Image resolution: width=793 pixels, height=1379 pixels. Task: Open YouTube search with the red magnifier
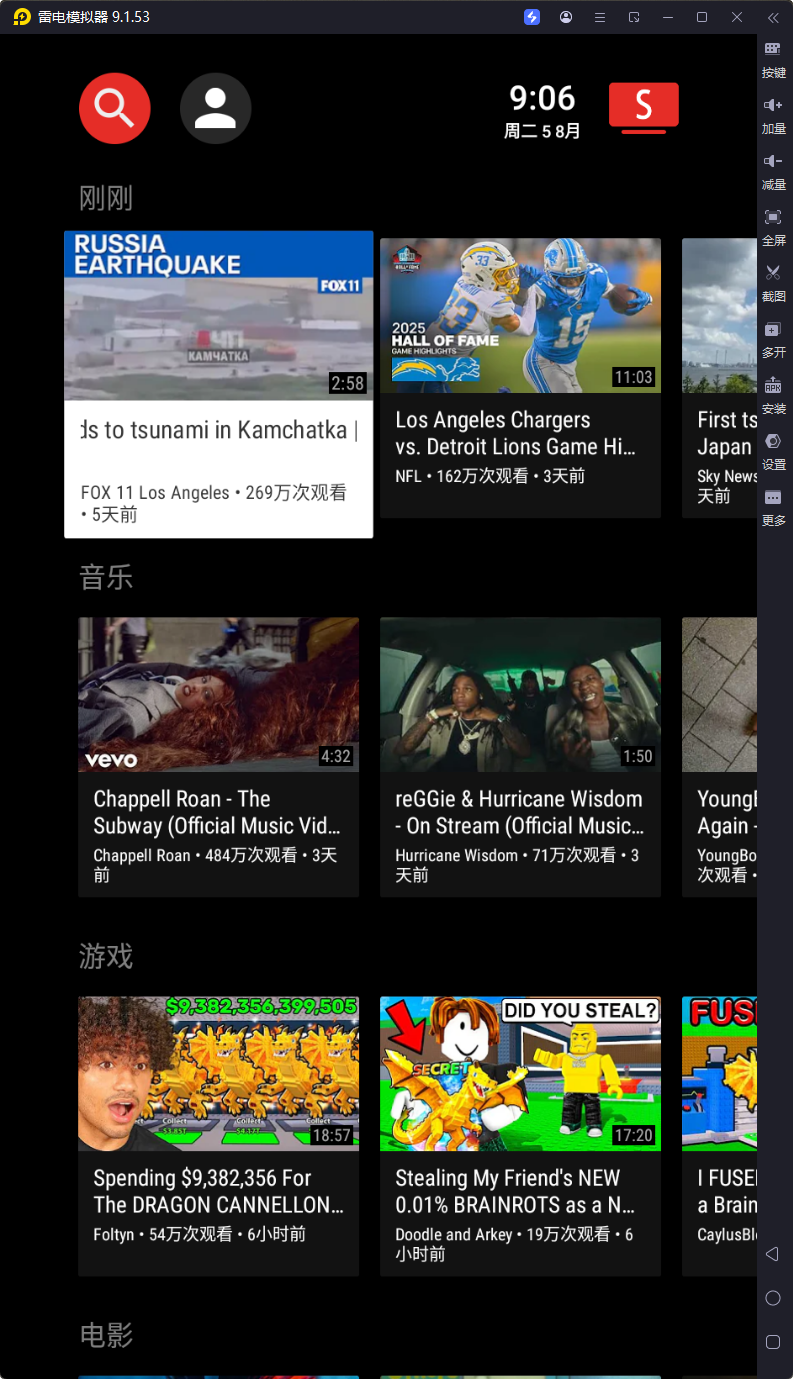114,108
